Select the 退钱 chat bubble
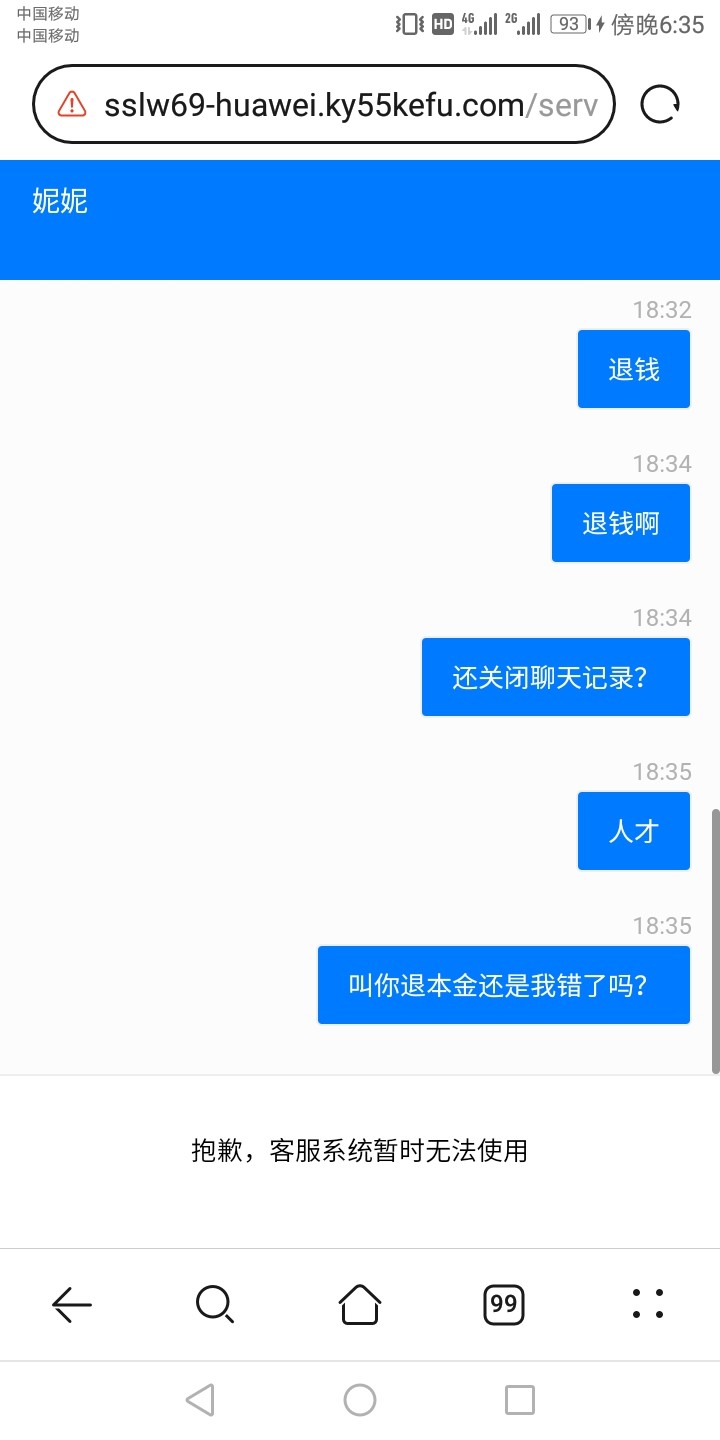 click(x=633, y=368)
